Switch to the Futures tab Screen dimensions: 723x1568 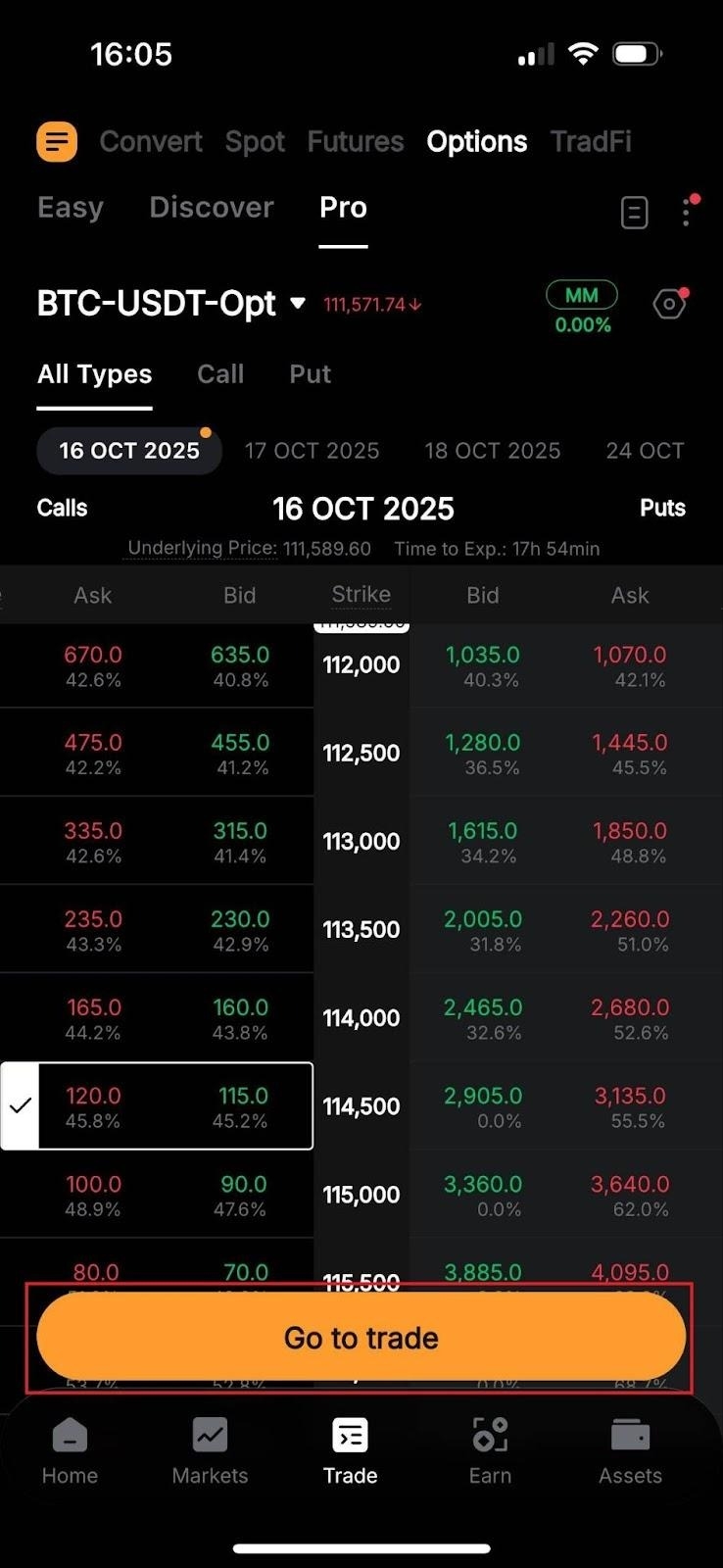355,141
